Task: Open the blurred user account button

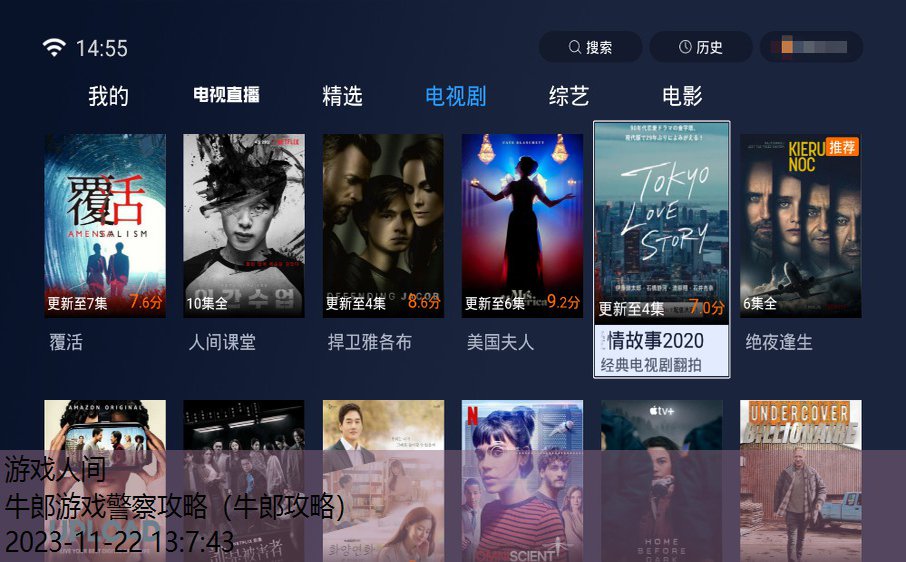Action: (x=811, y=47)
